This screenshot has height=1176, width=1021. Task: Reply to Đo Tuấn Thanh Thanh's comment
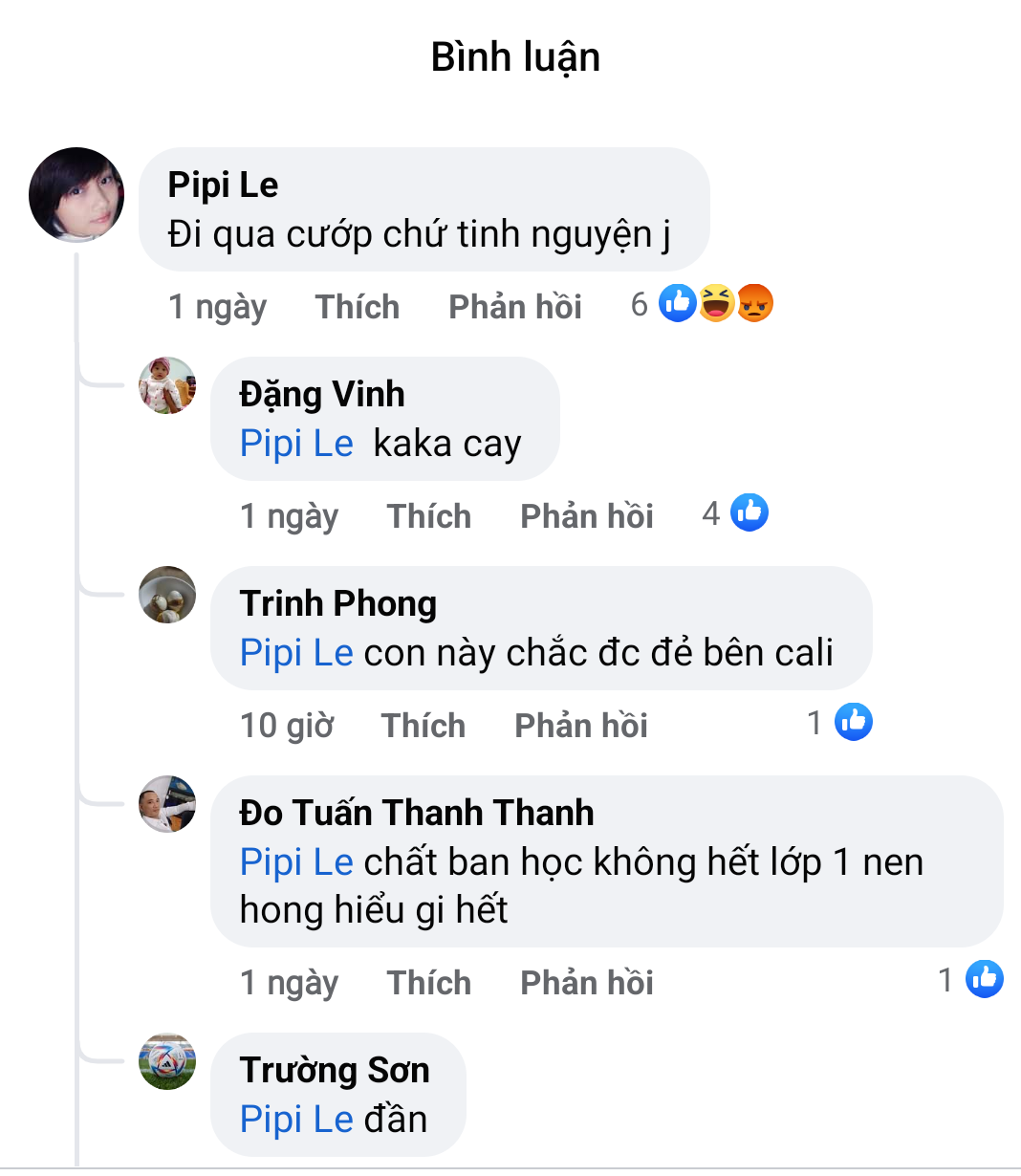coord(586,983)
